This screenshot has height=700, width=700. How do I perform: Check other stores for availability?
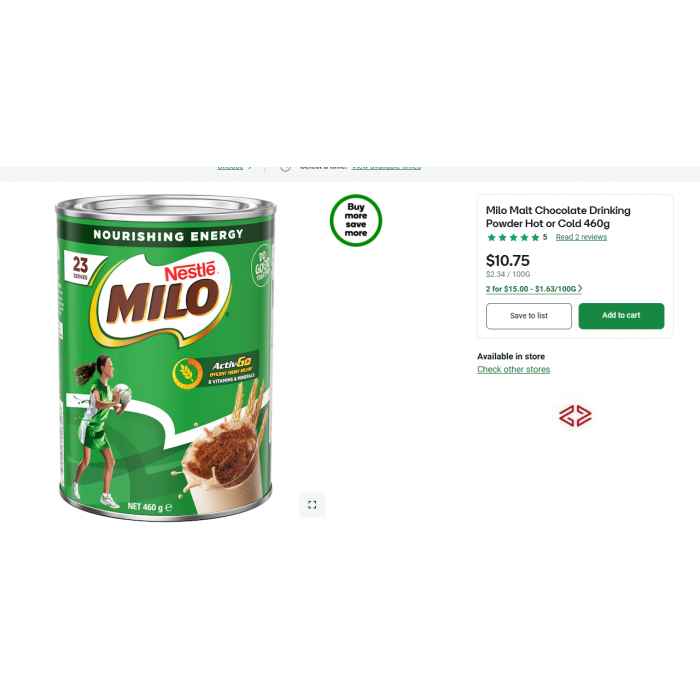513,369
